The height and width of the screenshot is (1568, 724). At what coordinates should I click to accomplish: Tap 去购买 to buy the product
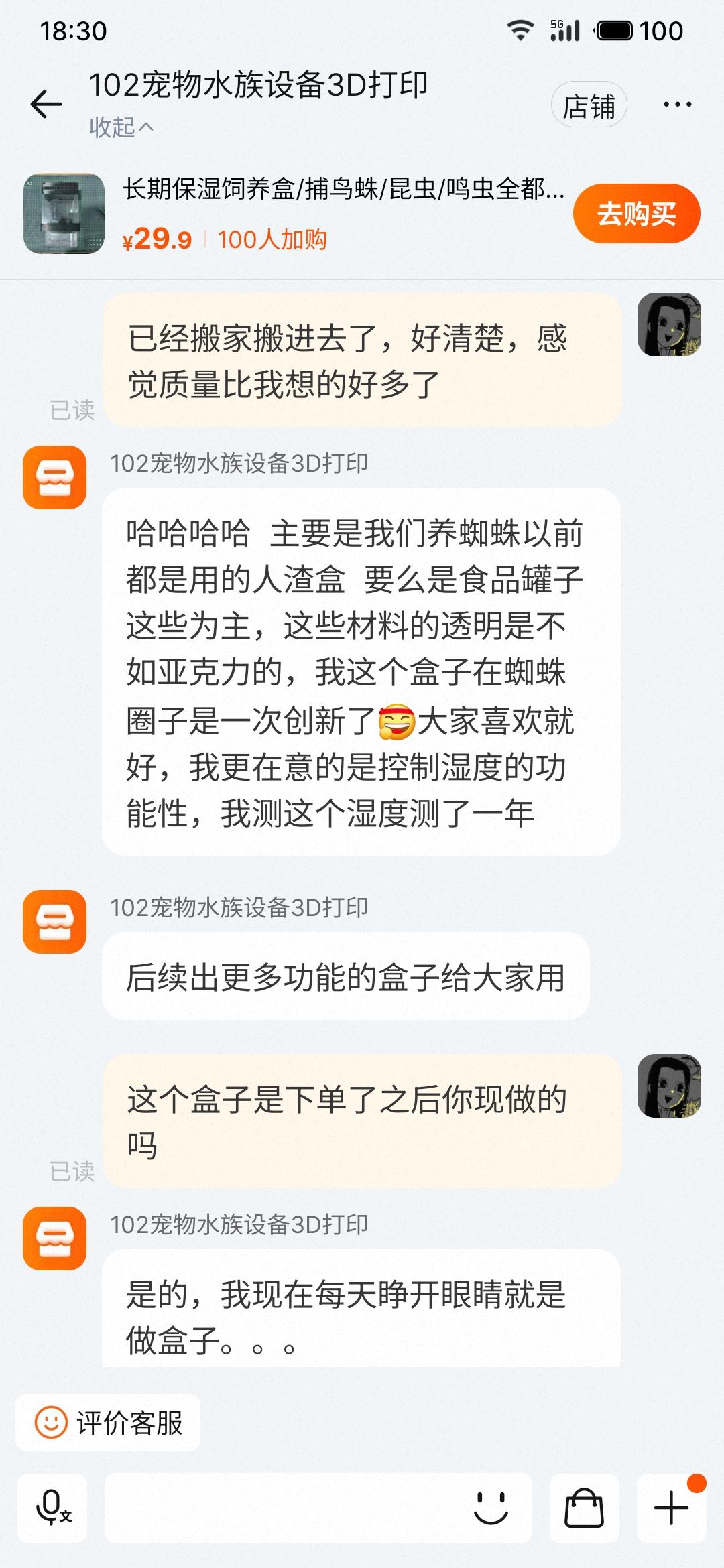pyautogui.click(x=636, y=214)
